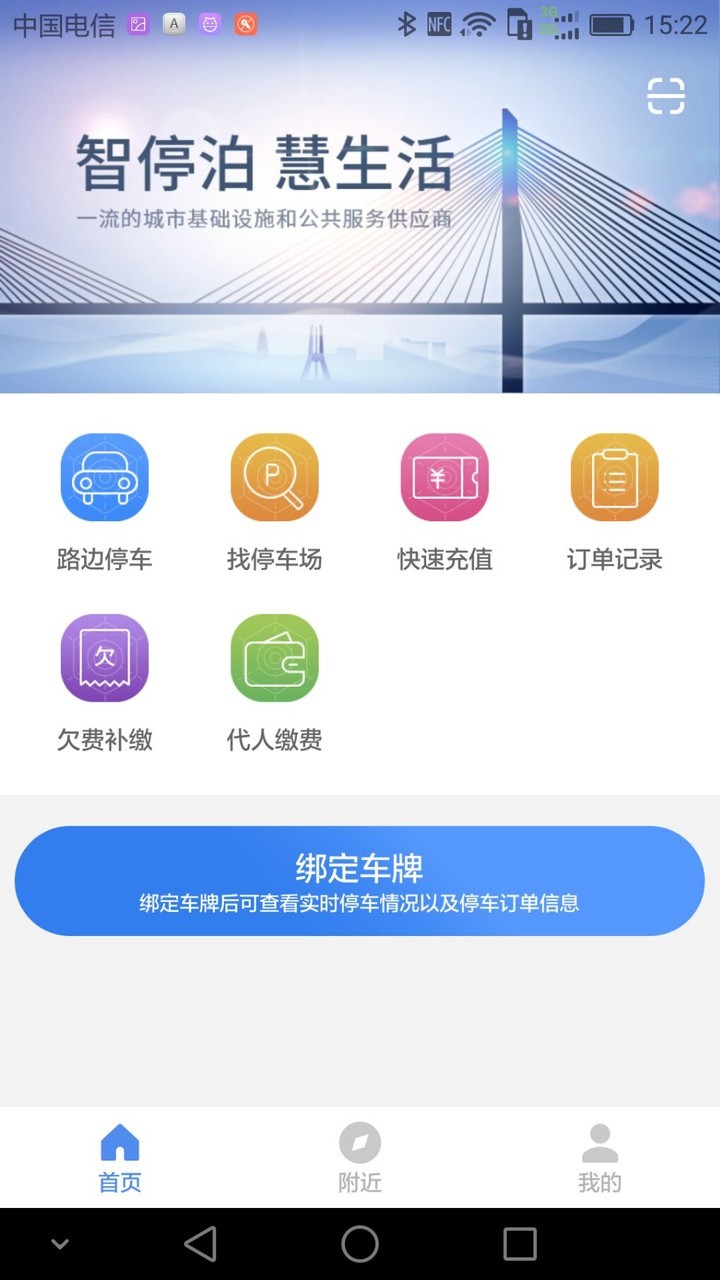The image size is (720, 1280).
Task: Open the parking lot magnifier icon
Action: [273, 478]
